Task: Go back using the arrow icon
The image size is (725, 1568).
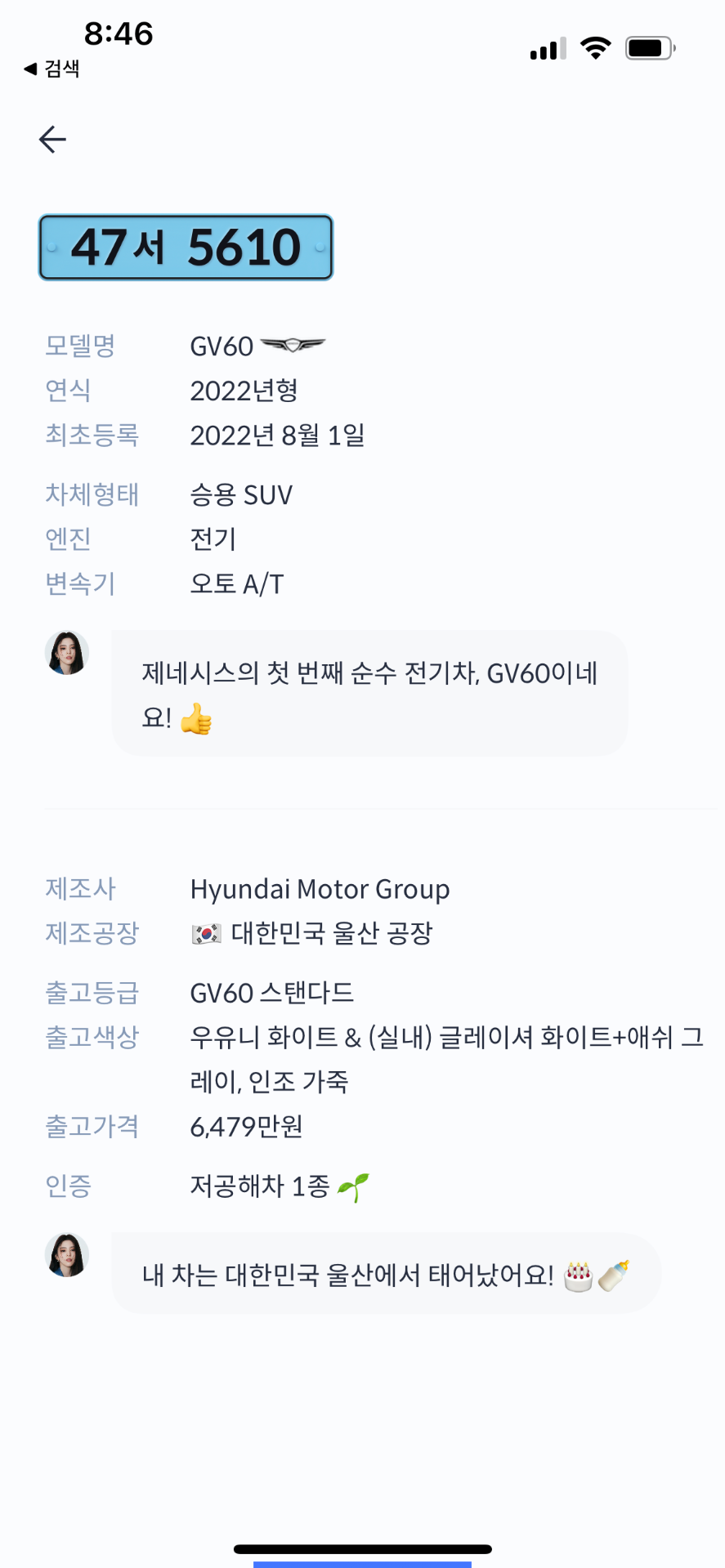Action: [x=52, y=140]
